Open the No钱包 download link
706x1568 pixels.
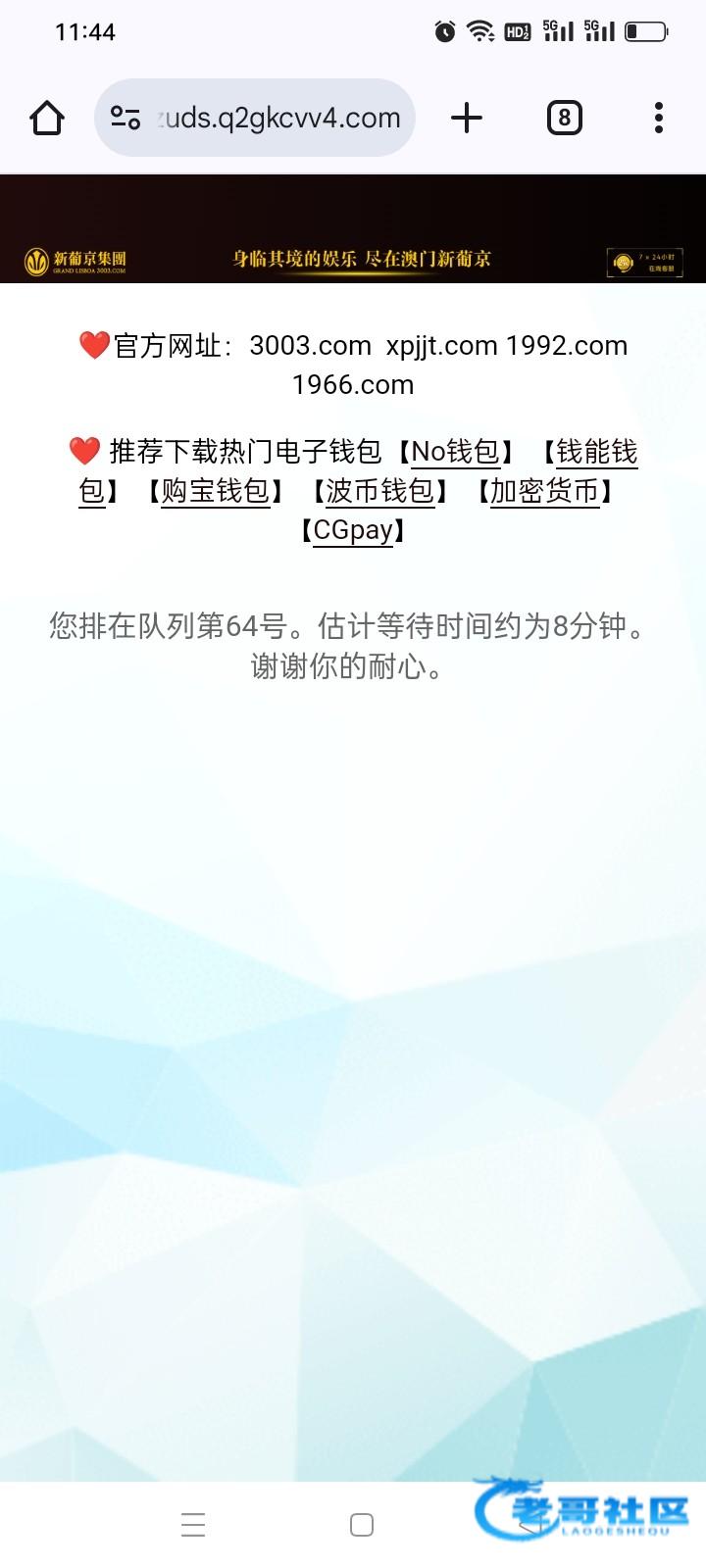[x=456, y=452]
